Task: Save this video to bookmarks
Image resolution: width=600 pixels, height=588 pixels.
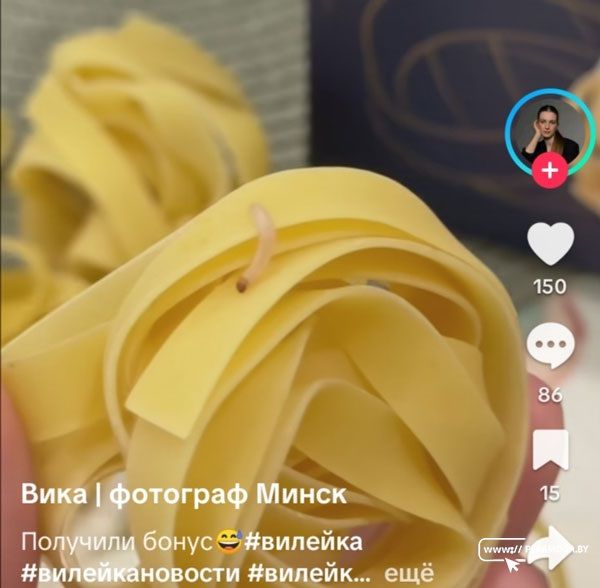Action: (550, 450)
